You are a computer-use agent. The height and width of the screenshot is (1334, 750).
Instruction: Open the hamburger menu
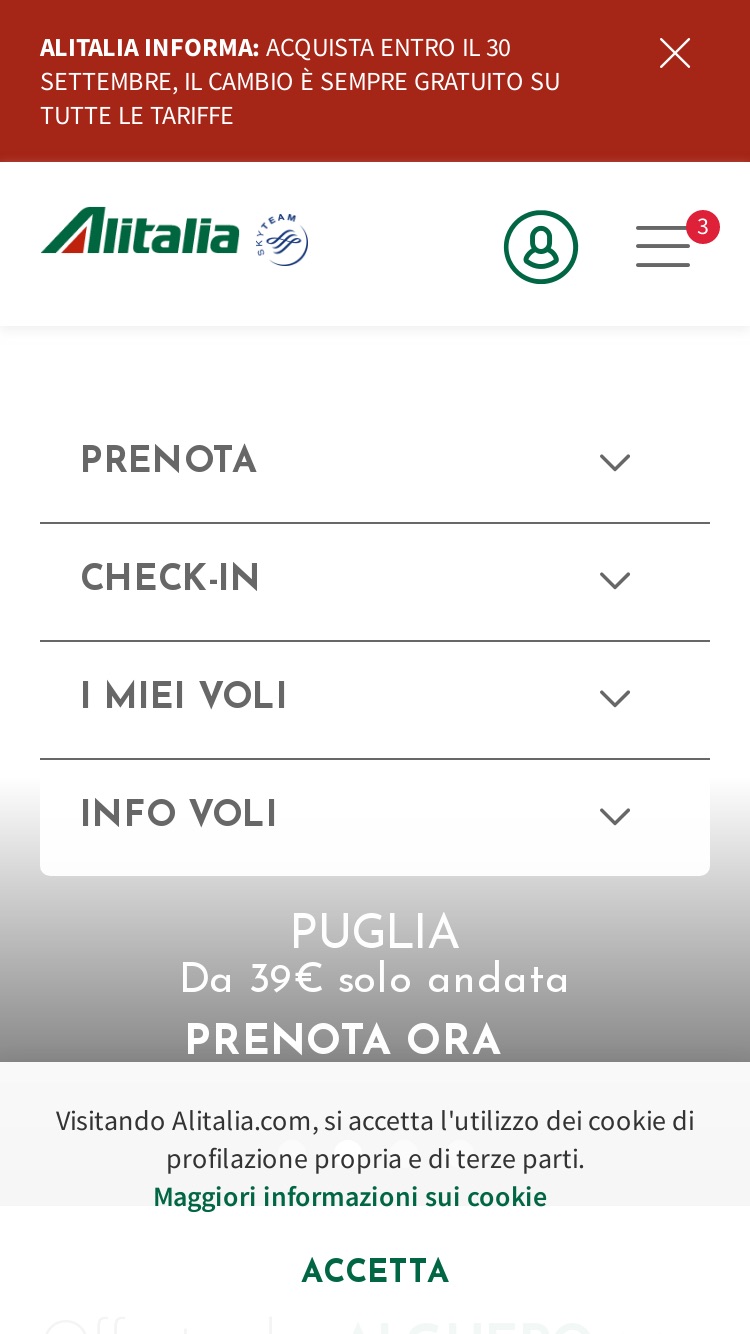[x=663, y=246]
